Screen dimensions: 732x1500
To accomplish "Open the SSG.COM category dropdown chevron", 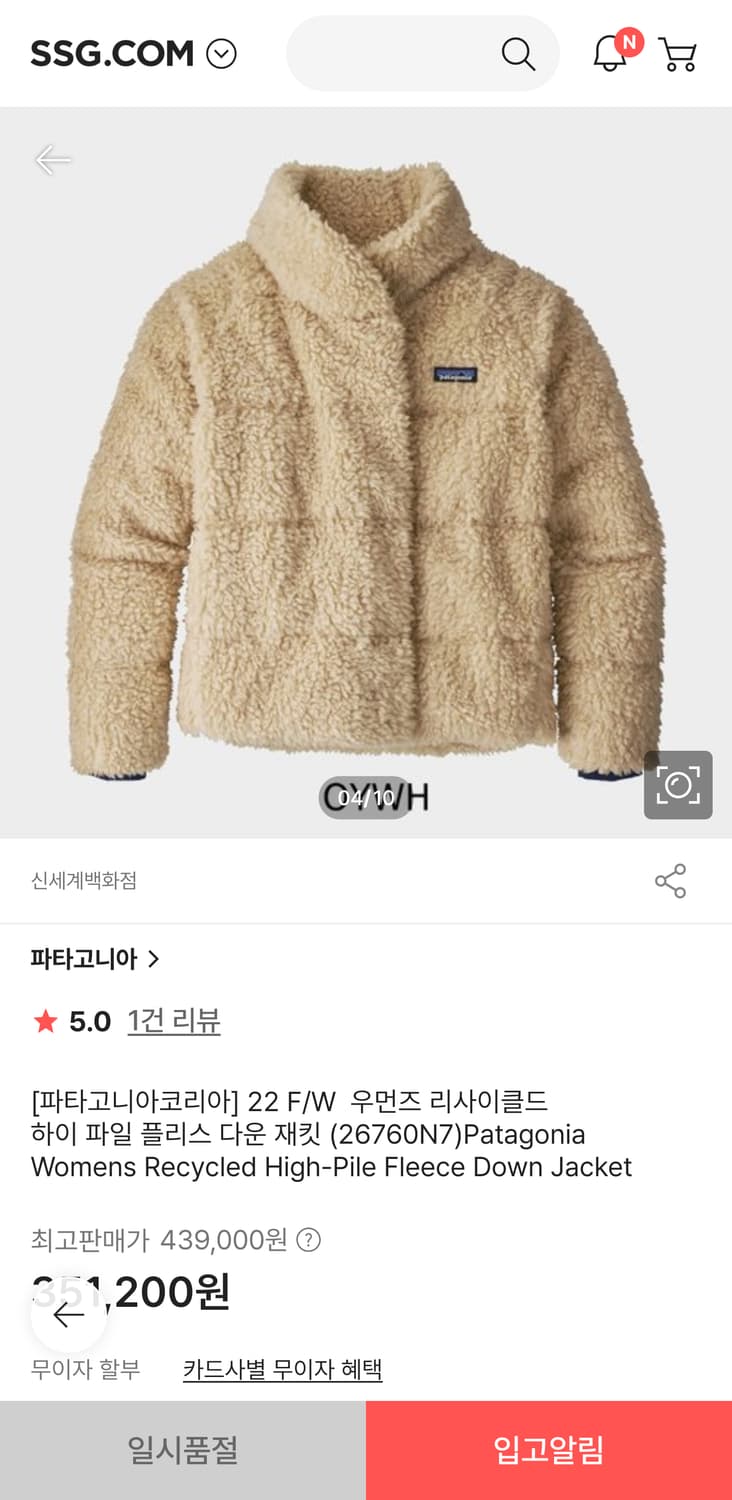I will (x=223, y=53).
